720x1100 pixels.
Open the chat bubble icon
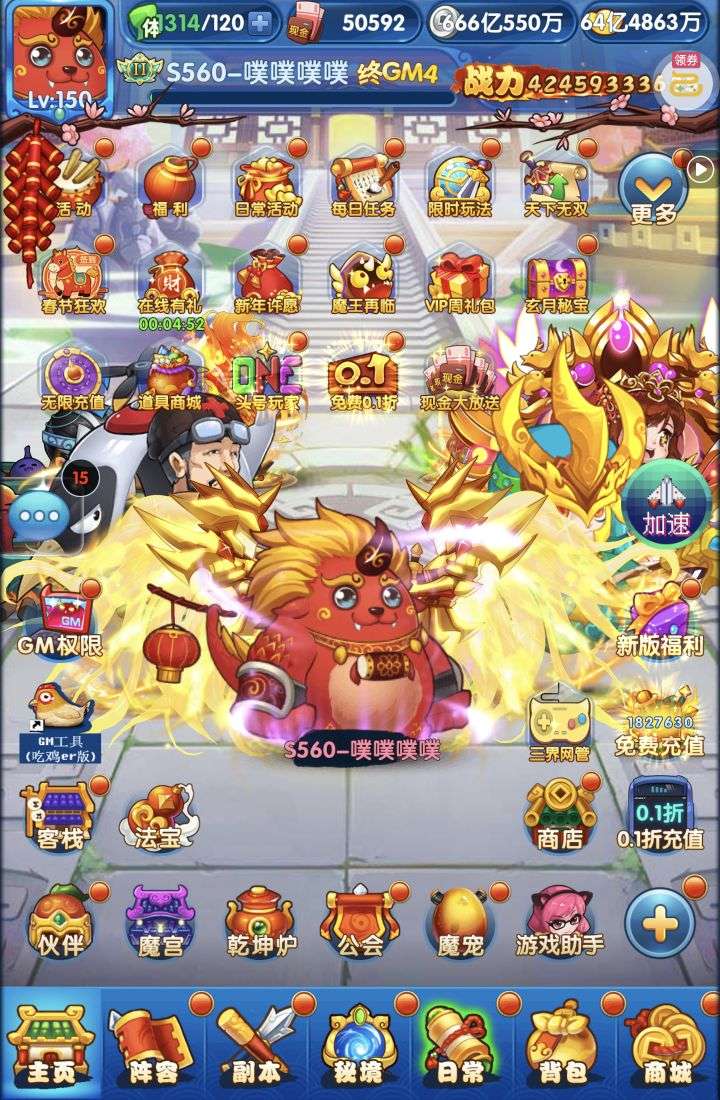pos(38,518)
